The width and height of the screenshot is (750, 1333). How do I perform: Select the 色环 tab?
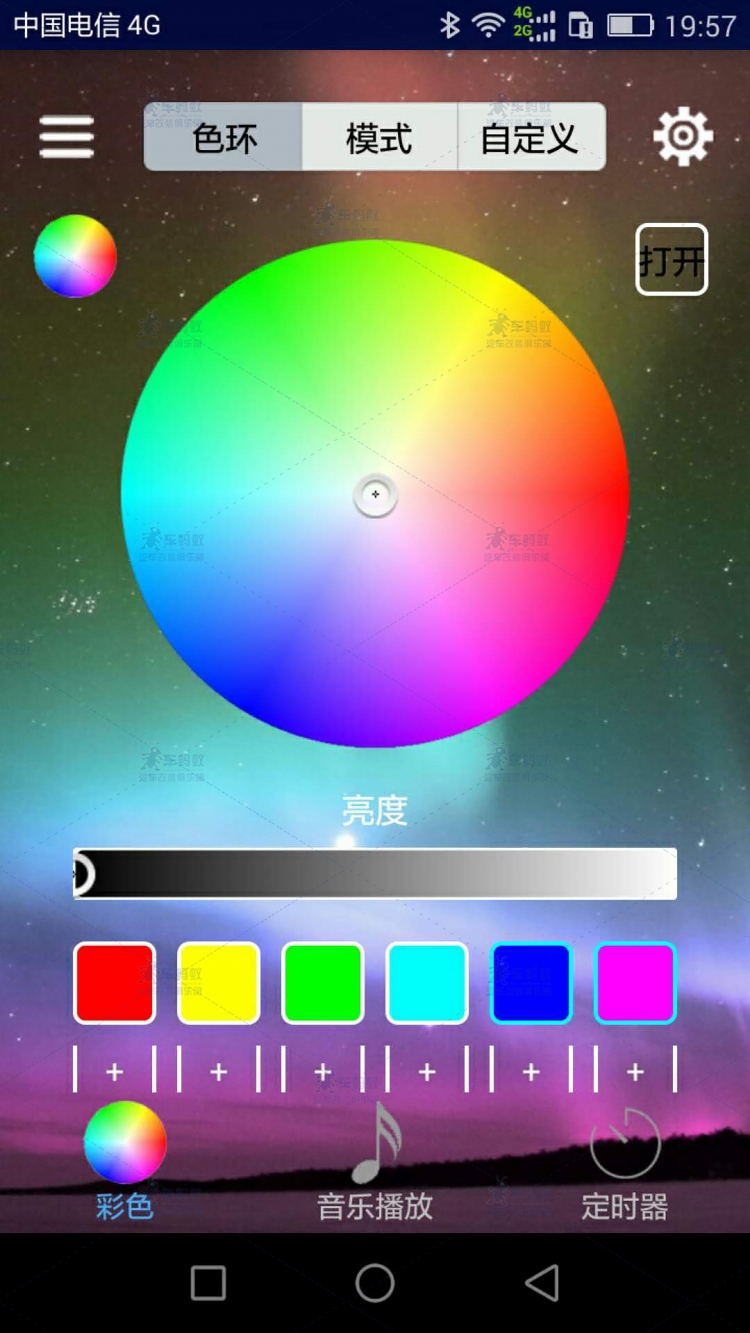[224, 137]
